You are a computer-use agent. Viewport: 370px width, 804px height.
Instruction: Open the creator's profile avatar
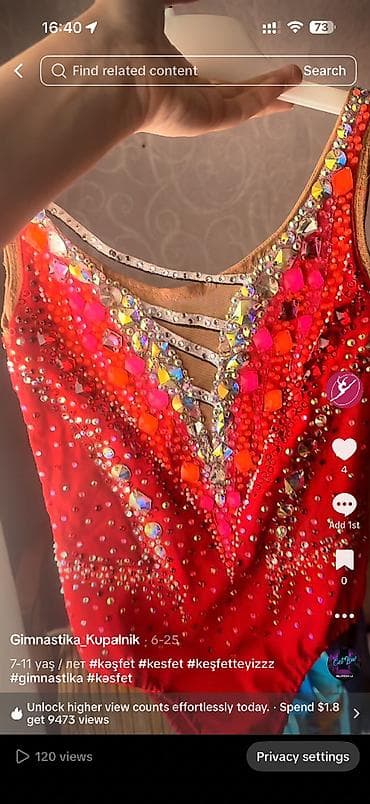344,390
